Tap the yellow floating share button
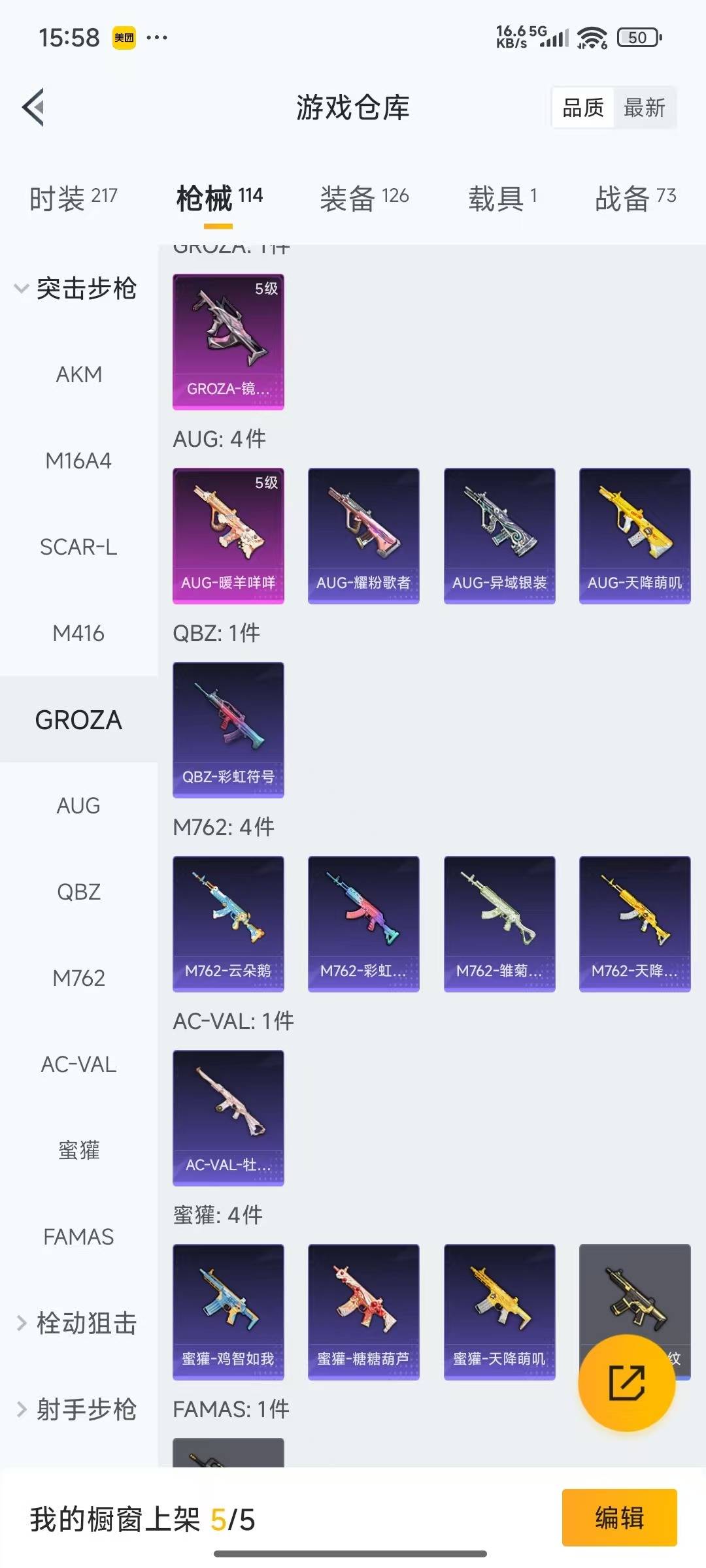The width and height of the screenshot is (706, 1568). pyautogui.click(x=626, y=1383)
